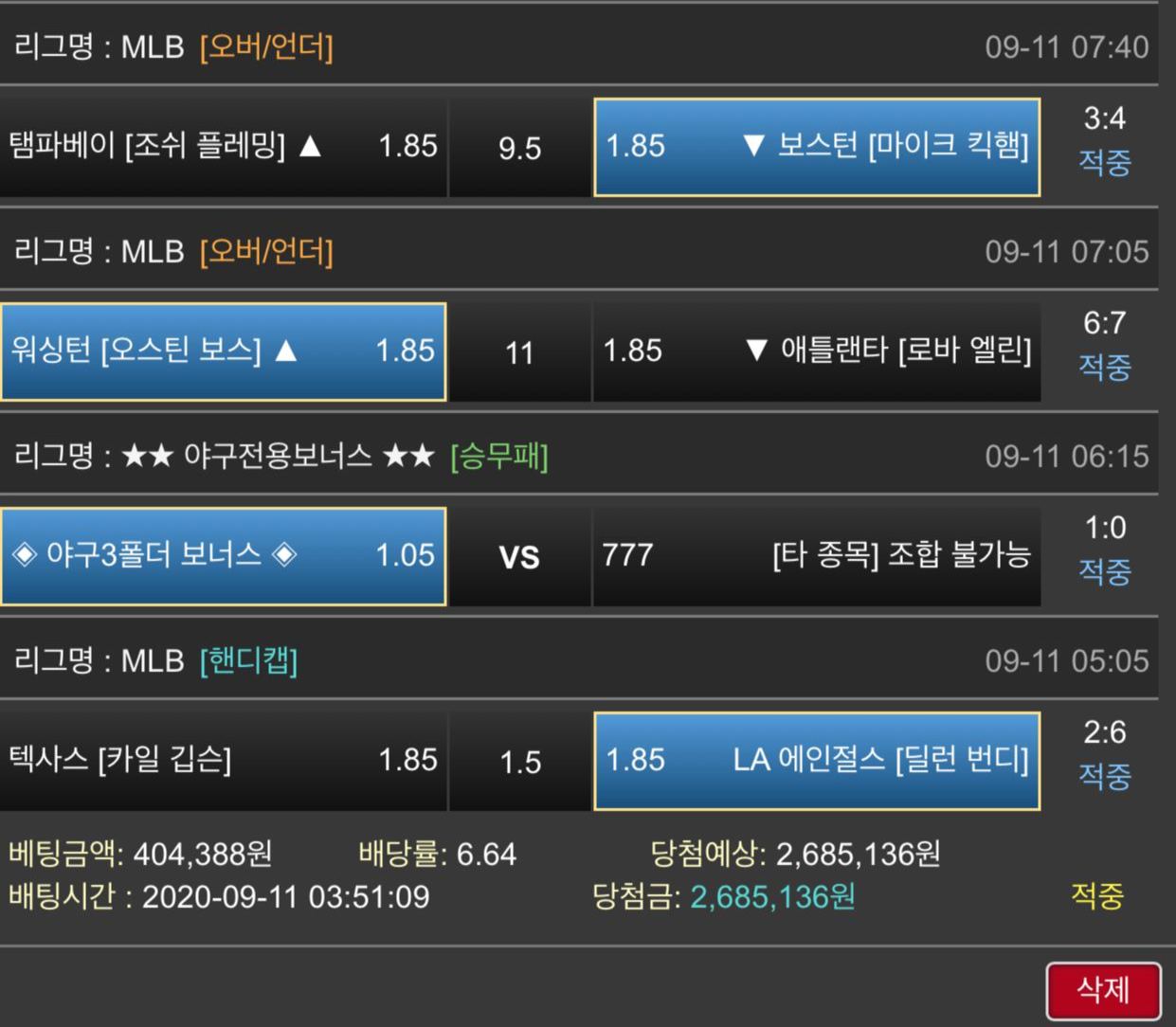Tap the red 삭제 delete button
Image resolution: width=1176 pixels, height=1027 pixels.
(x=1103, y=991)
